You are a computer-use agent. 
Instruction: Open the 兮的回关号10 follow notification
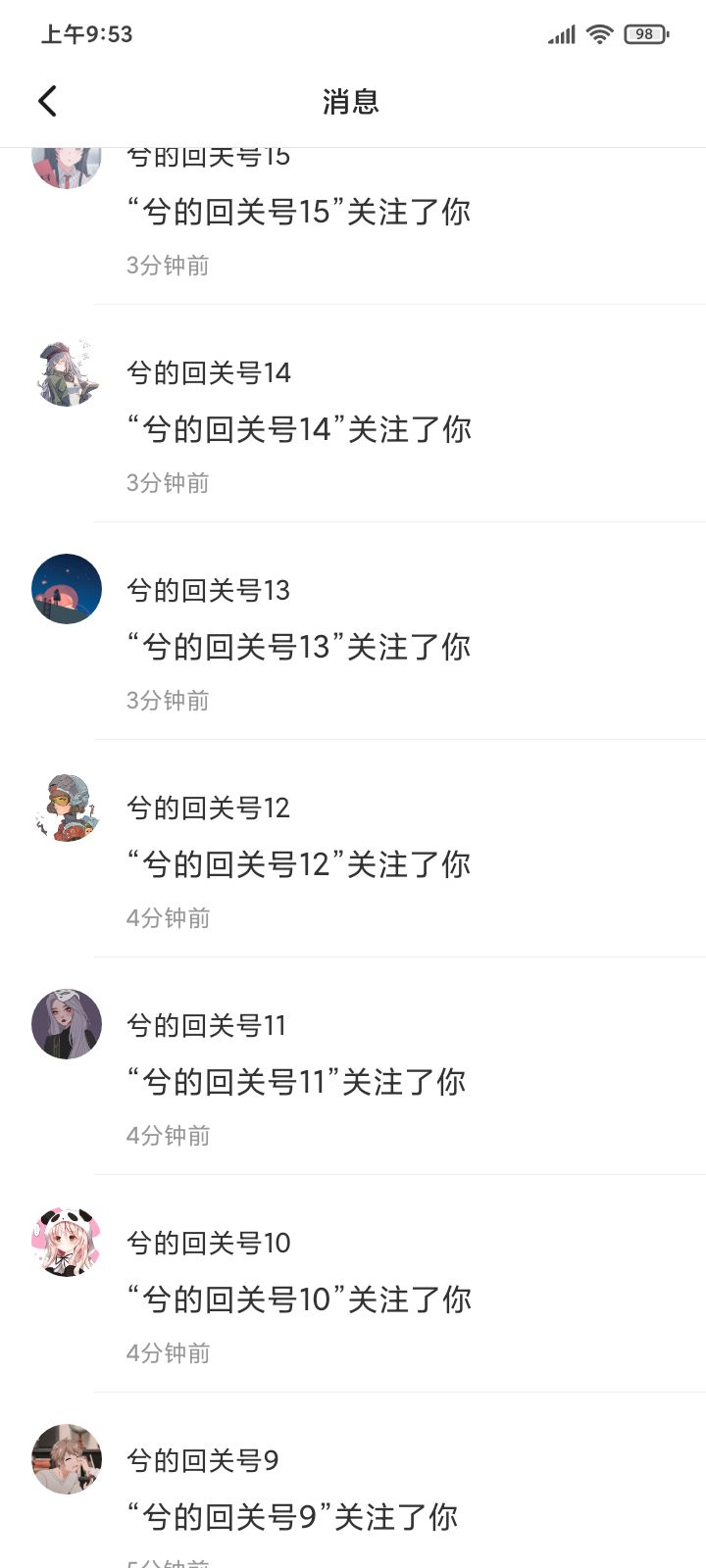click(353, 1284)
